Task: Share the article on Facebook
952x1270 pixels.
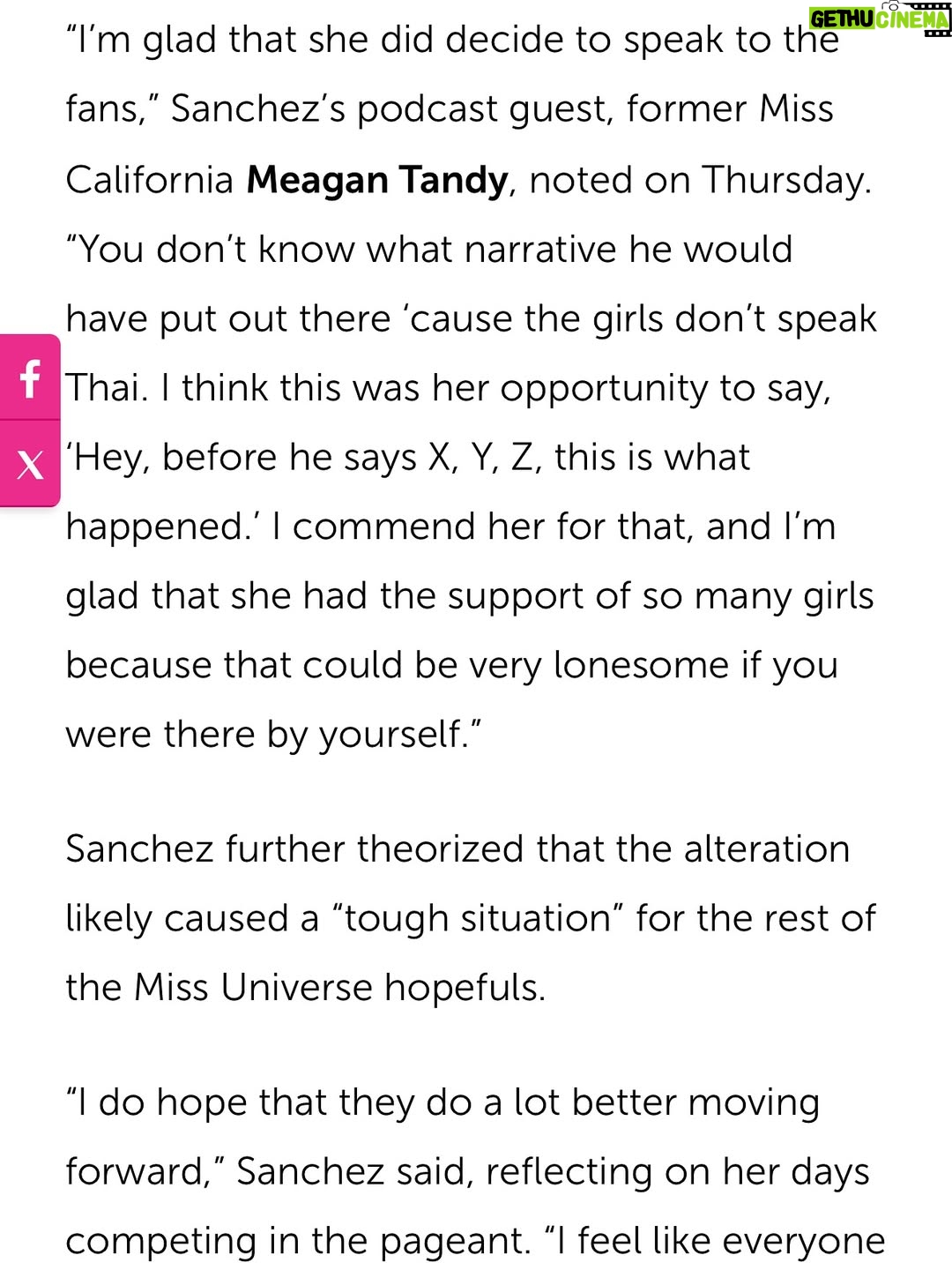Action: click(30, 378)
